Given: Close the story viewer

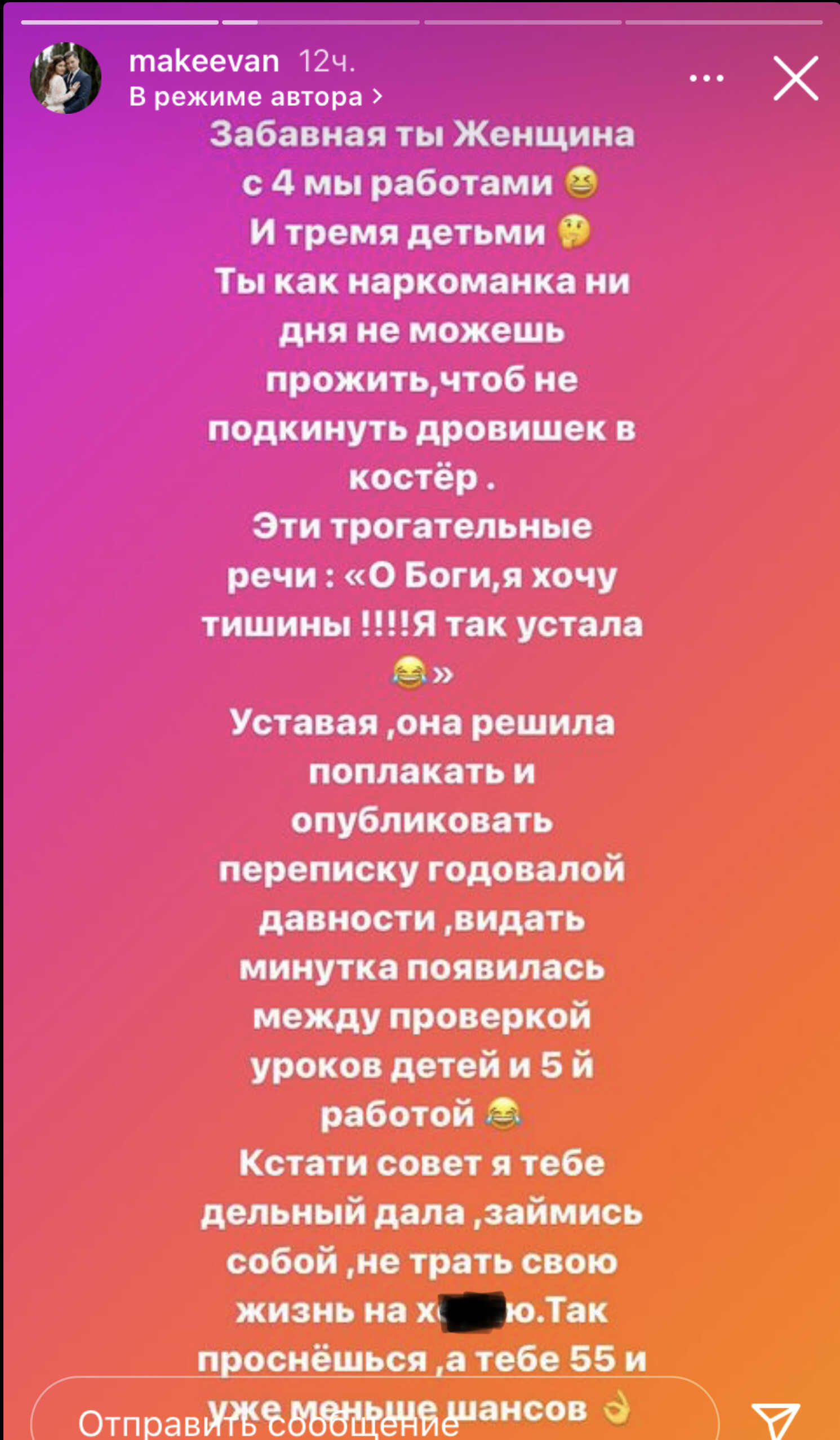Looking at the screenshot, I should point(795,78).
